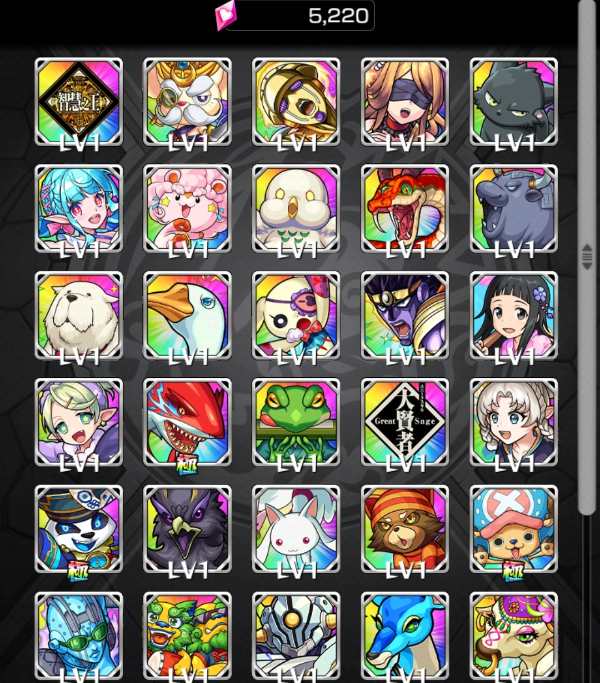
Task: Select the Great Sage character tile
Action: coord(405,421)
